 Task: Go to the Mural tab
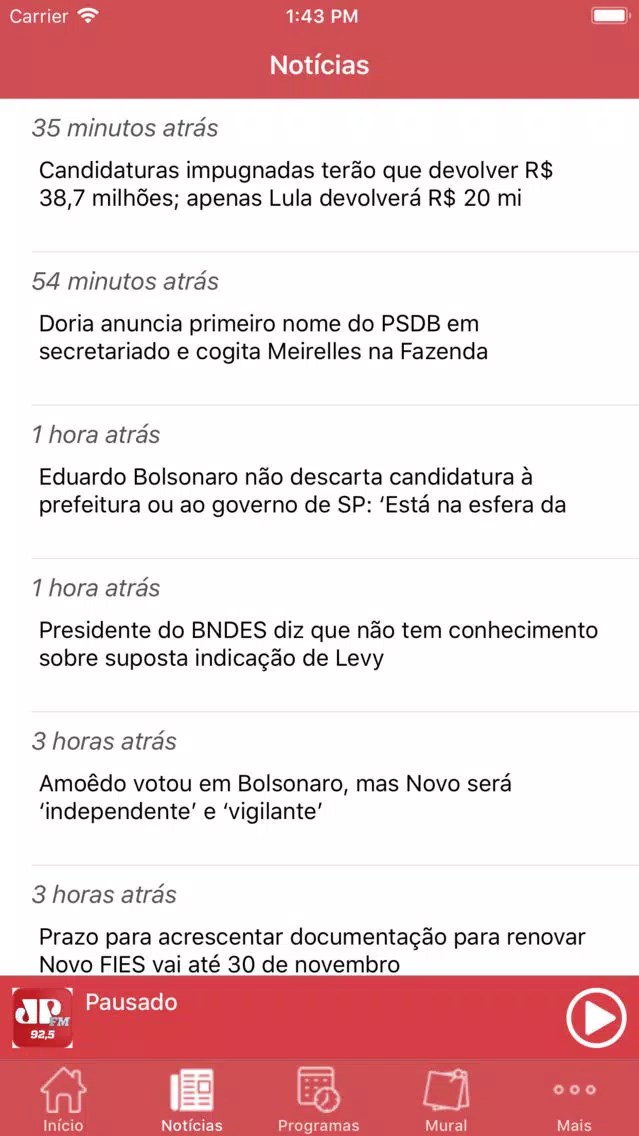(446, 1099)
